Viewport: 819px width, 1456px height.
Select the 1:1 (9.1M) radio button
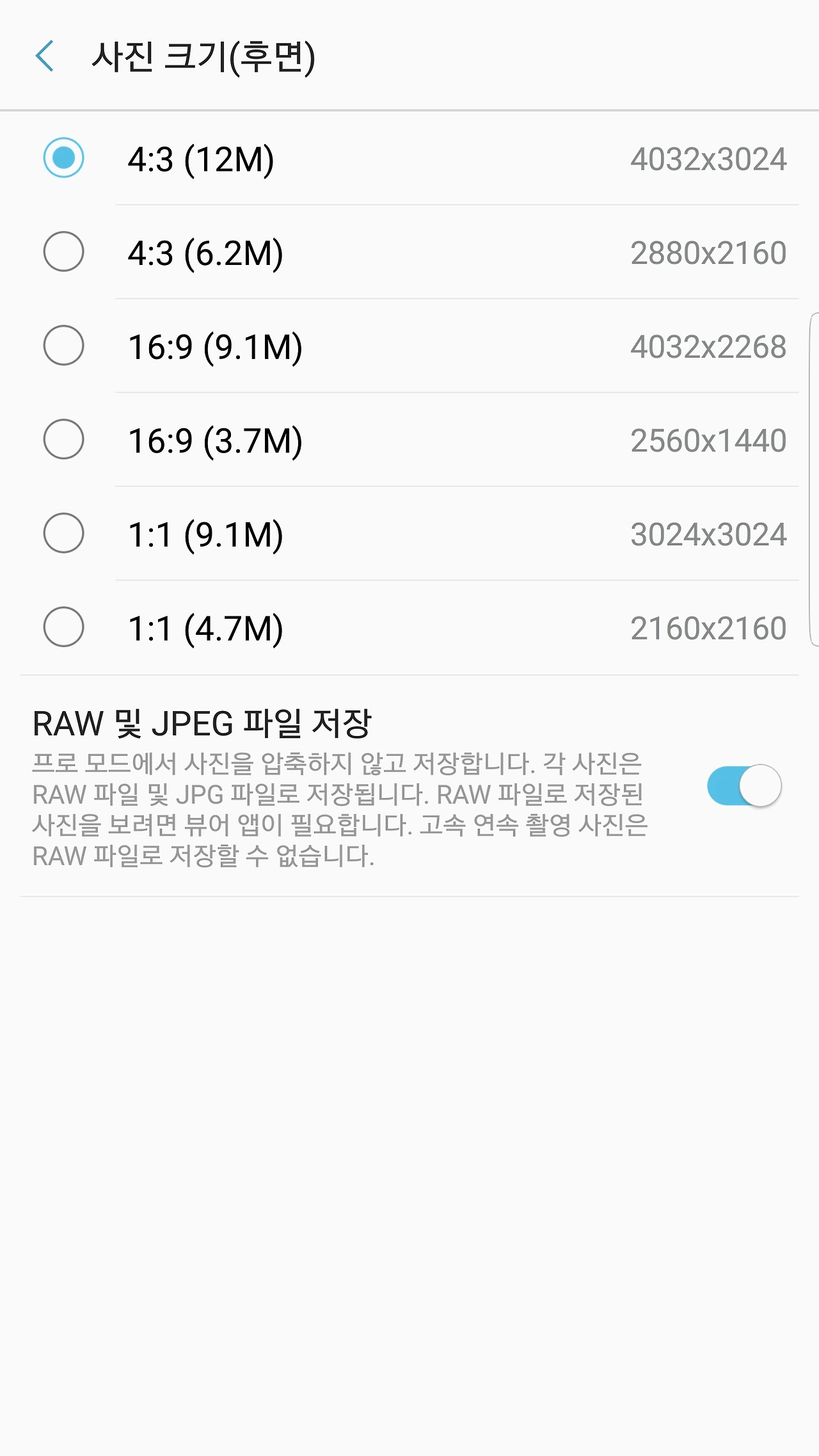(64, 532)
